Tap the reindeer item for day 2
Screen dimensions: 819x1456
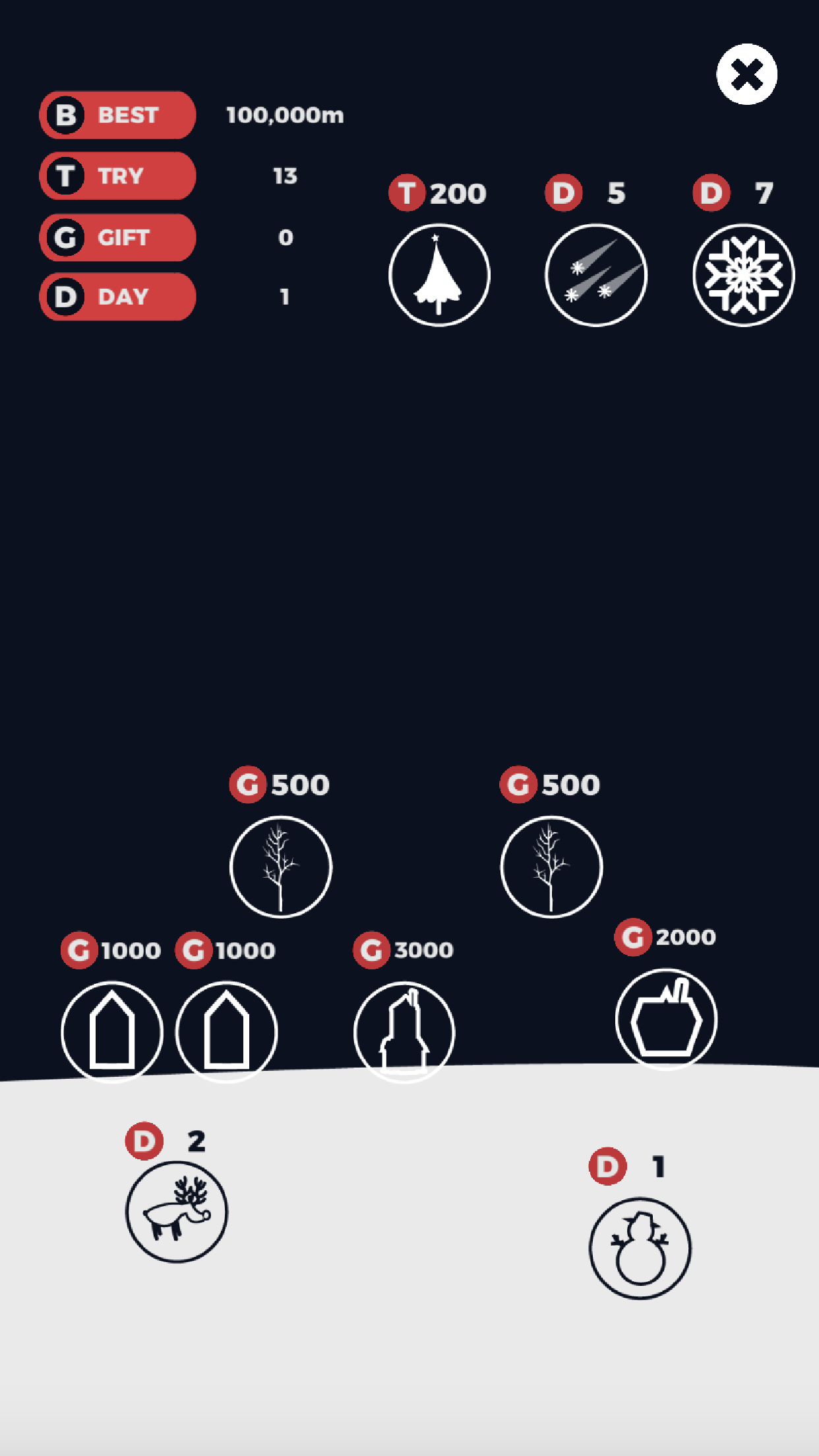(x=177, y=1212)
